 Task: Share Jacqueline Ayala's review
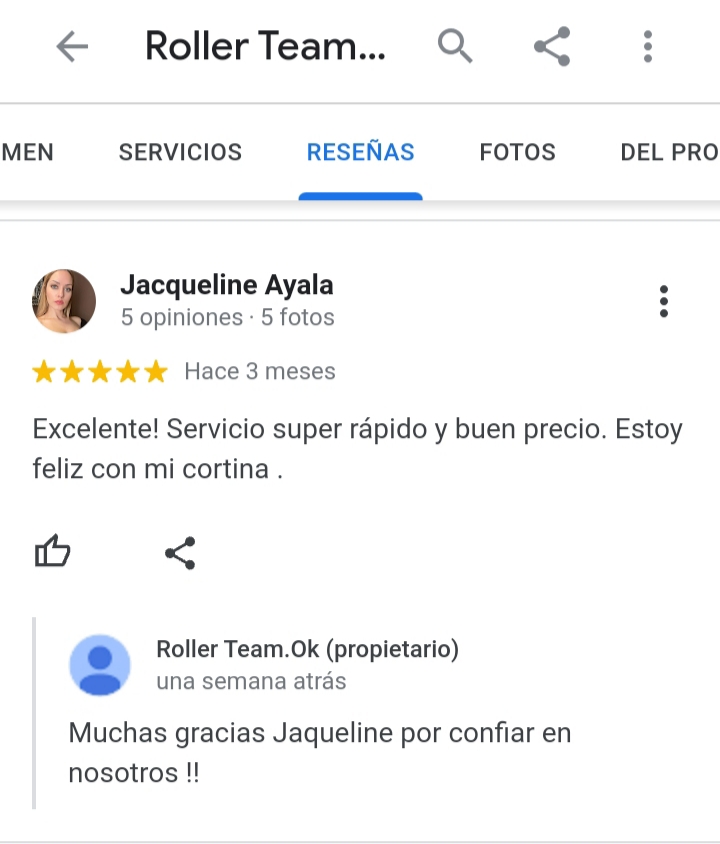pyautogui.click(x=180, y=552)
